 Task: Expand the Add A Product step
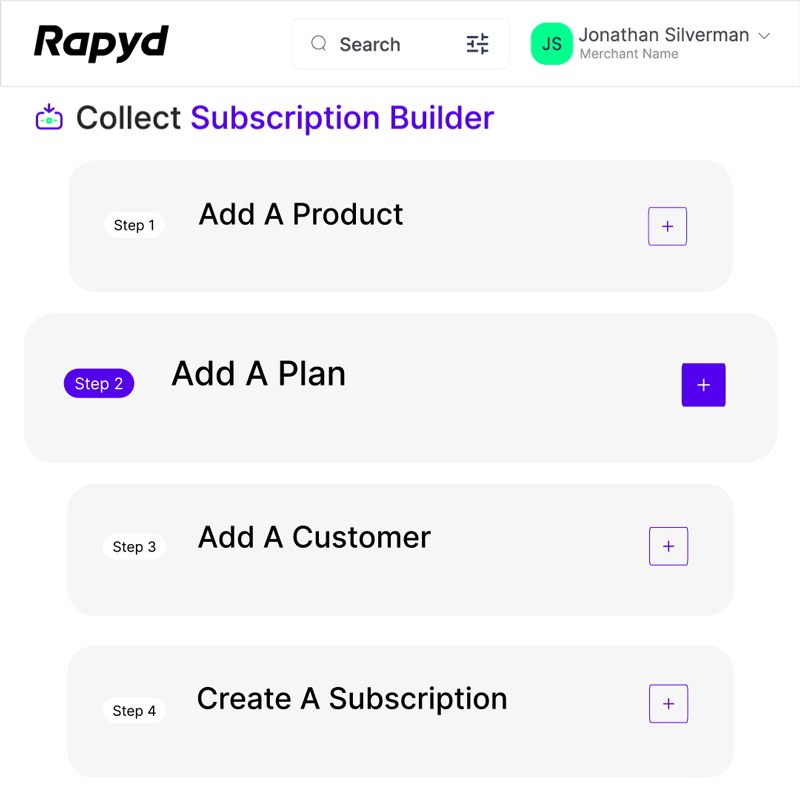point(667,227)
